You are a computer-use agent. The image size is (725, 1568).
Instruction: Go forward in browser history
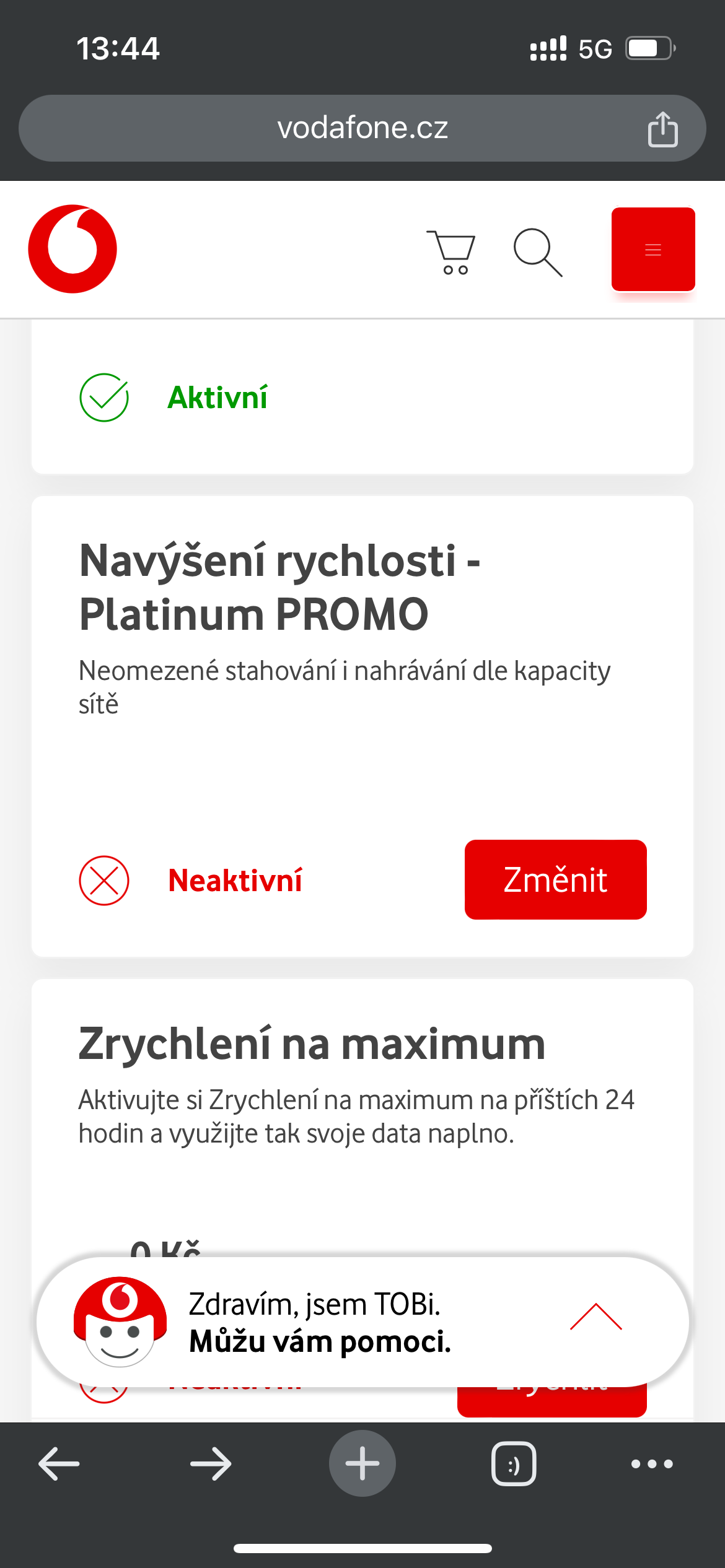tap(211, 1463)
